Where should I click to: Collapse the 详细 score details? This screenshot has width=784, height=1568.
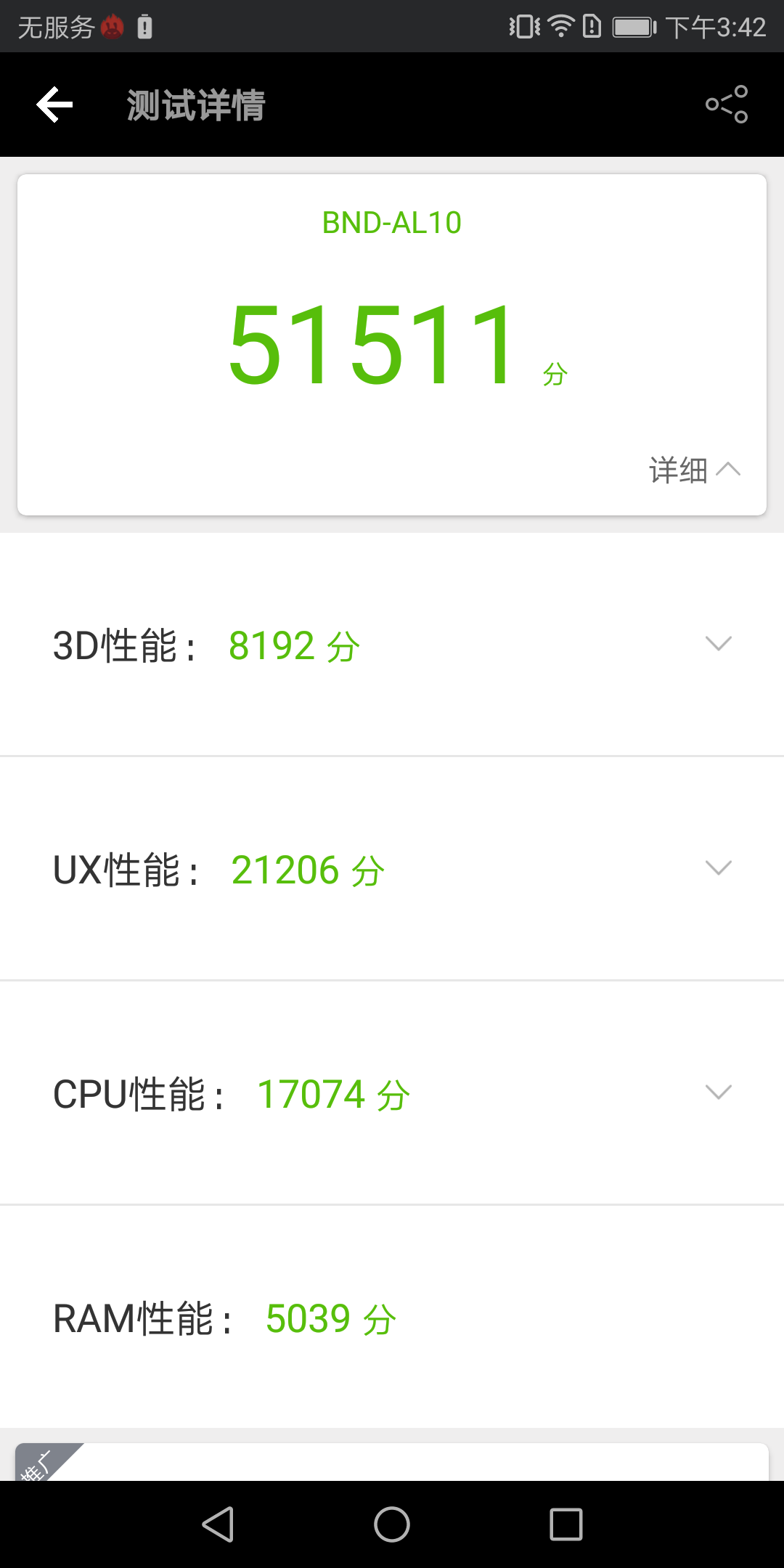pos(695,470)
